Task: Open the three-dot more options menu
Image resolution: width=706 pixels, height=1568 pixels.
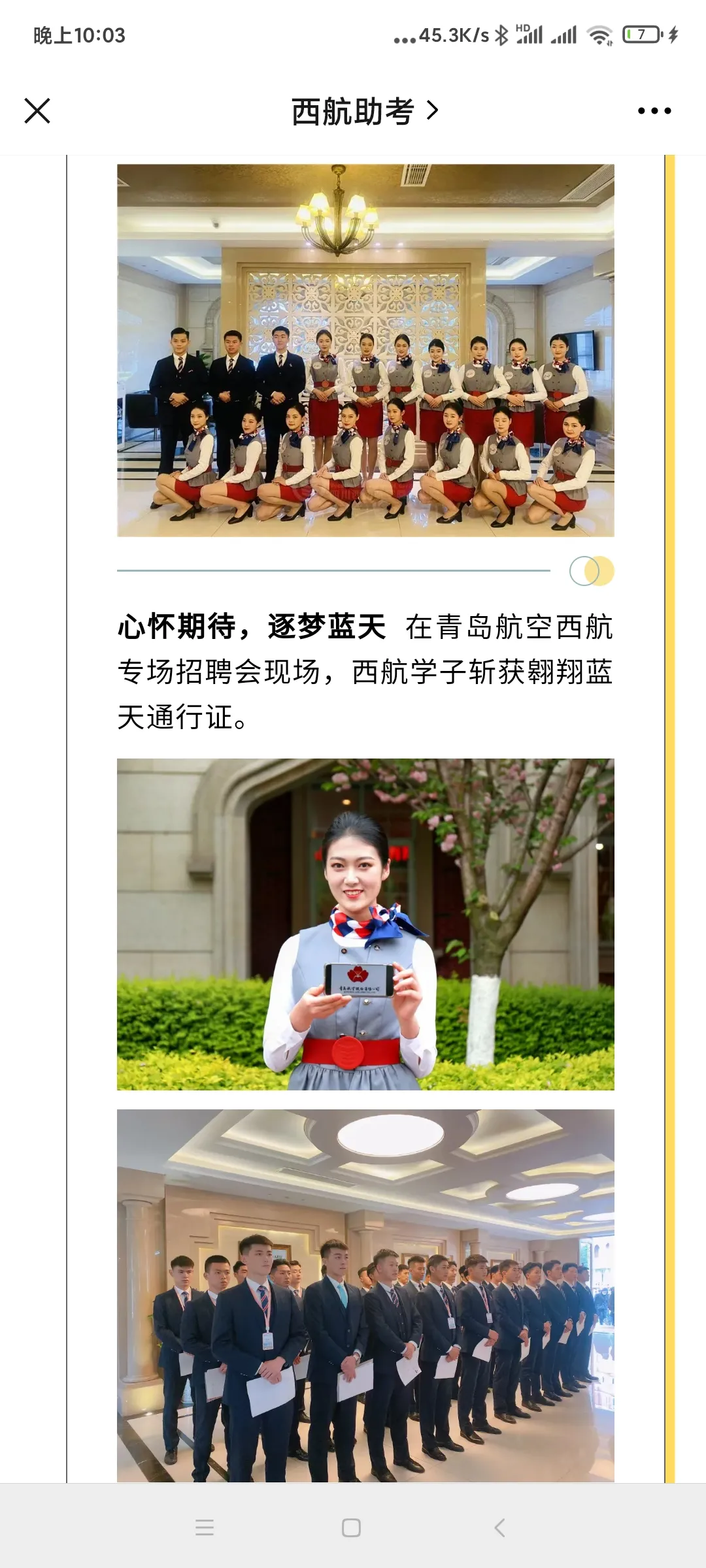Action: 654,111
